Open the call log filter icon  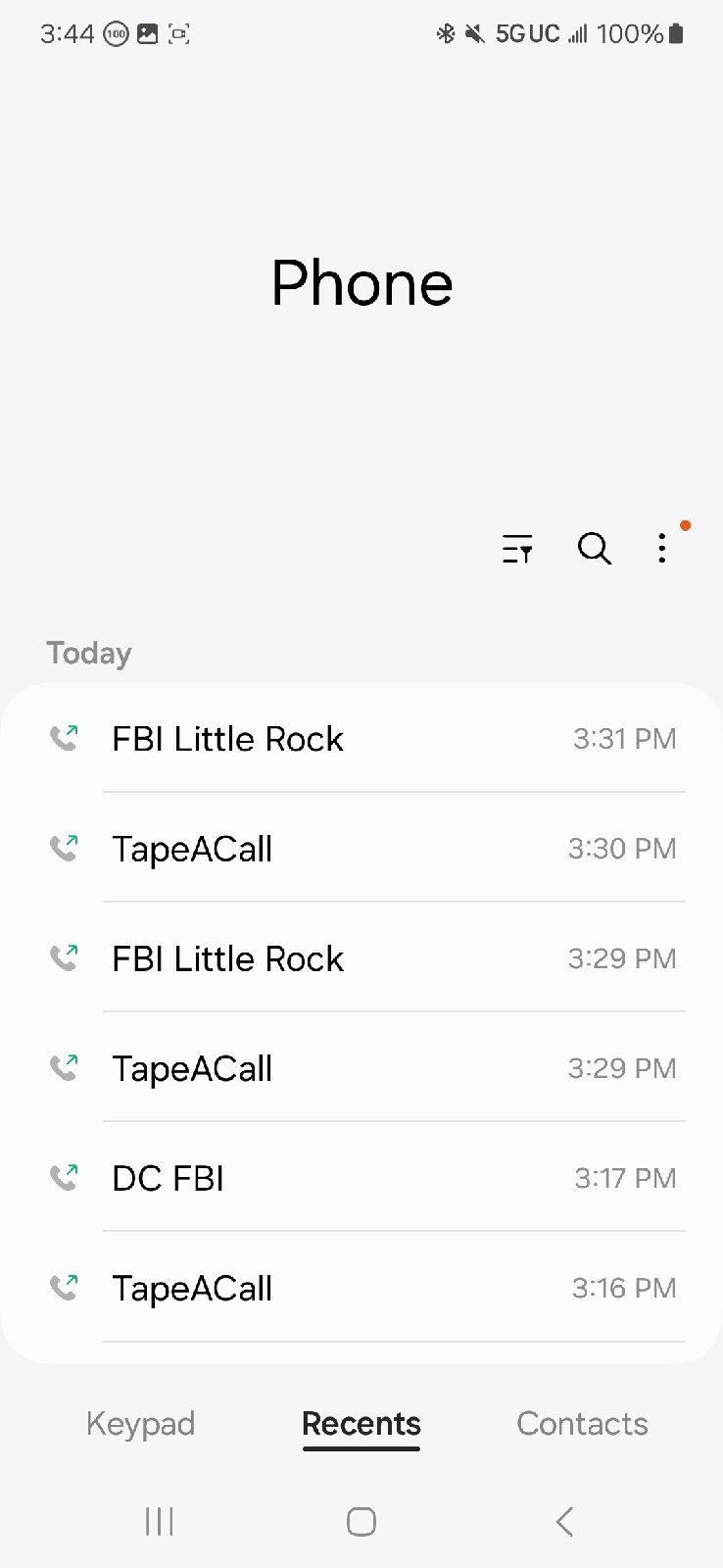coord(517,549)
